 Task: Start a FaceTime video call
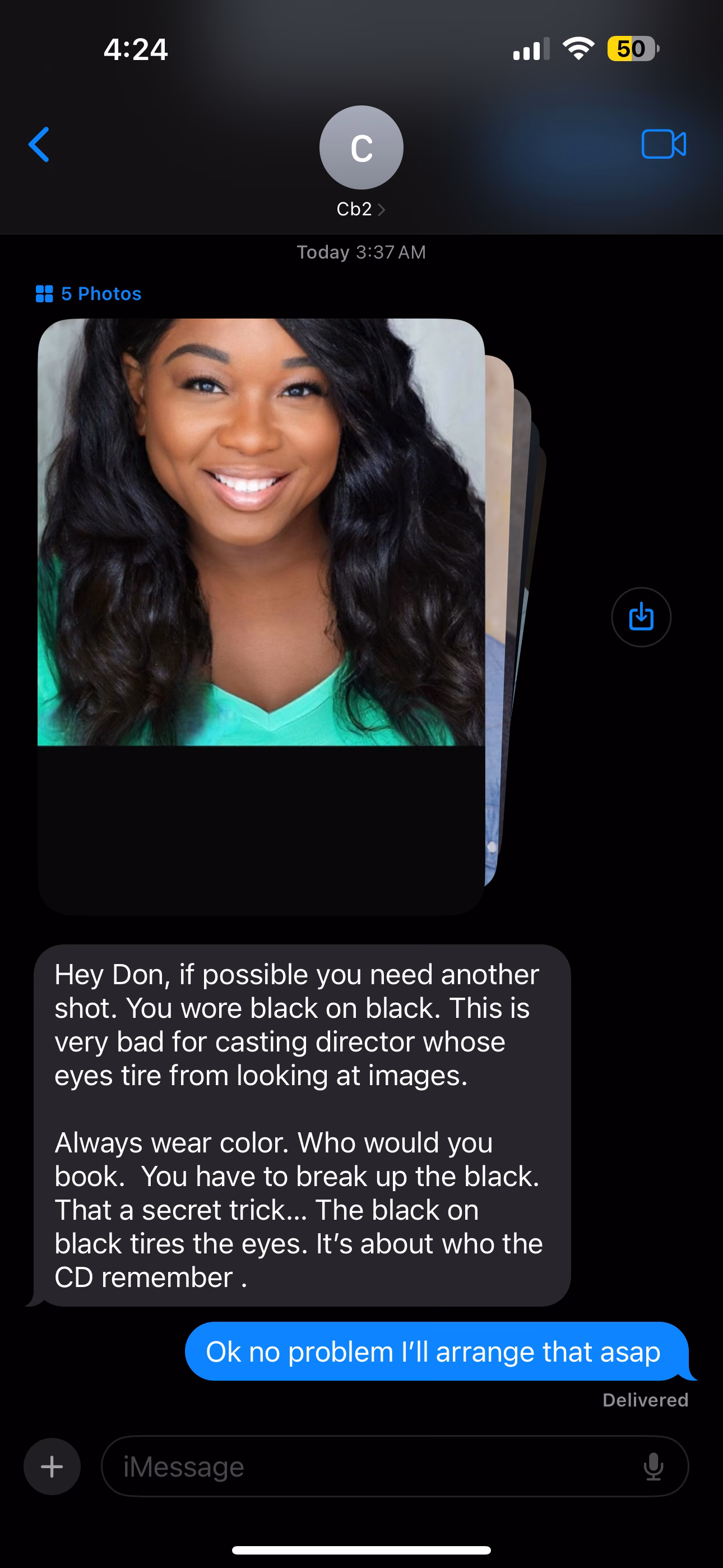point(664,145)
